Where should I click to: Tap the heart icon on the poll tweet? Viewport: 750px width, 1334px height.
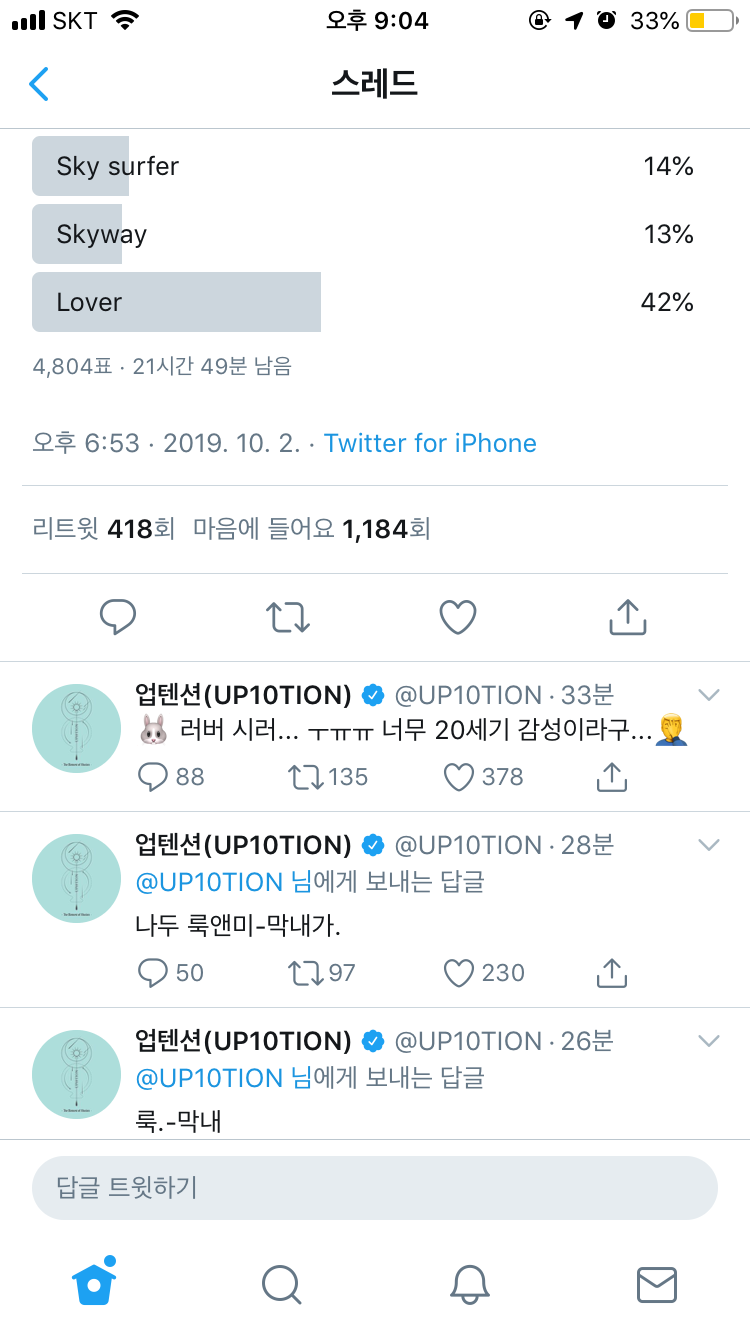pos(457,617)
